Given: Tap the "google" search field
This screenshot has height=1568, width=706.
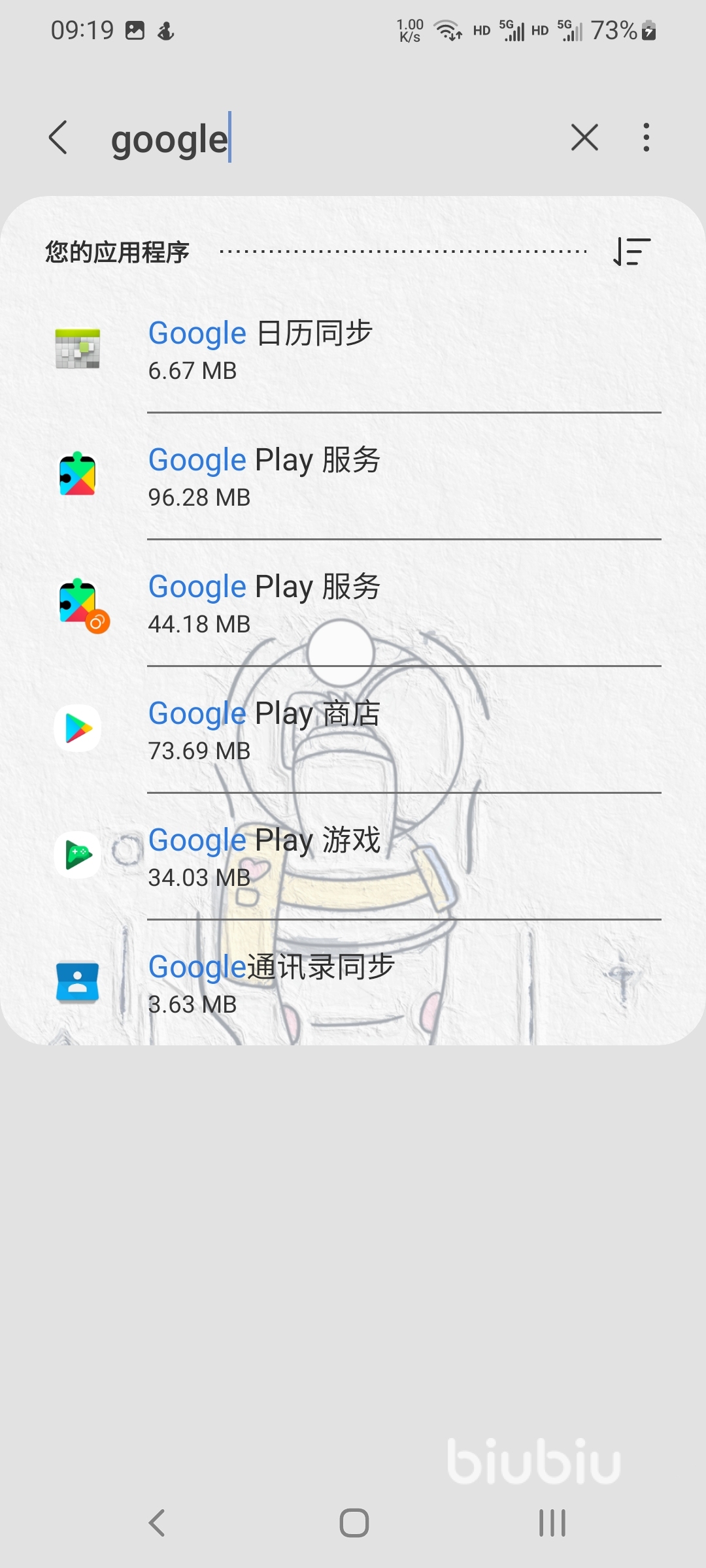Looking at the screenshot, I should coord(327,139).
